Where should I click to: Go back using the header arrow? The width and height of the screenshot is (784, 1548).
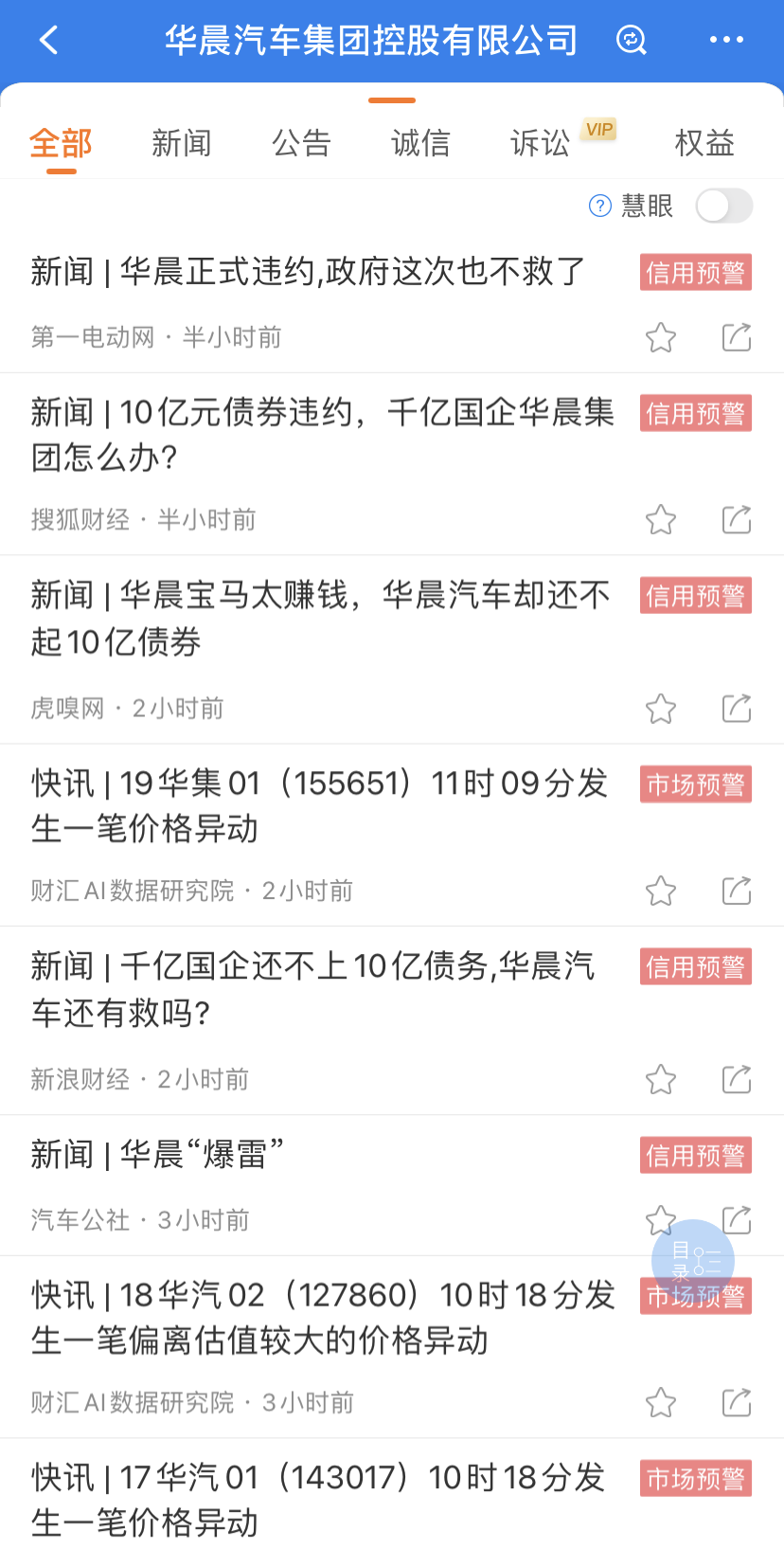coord(49,41)
